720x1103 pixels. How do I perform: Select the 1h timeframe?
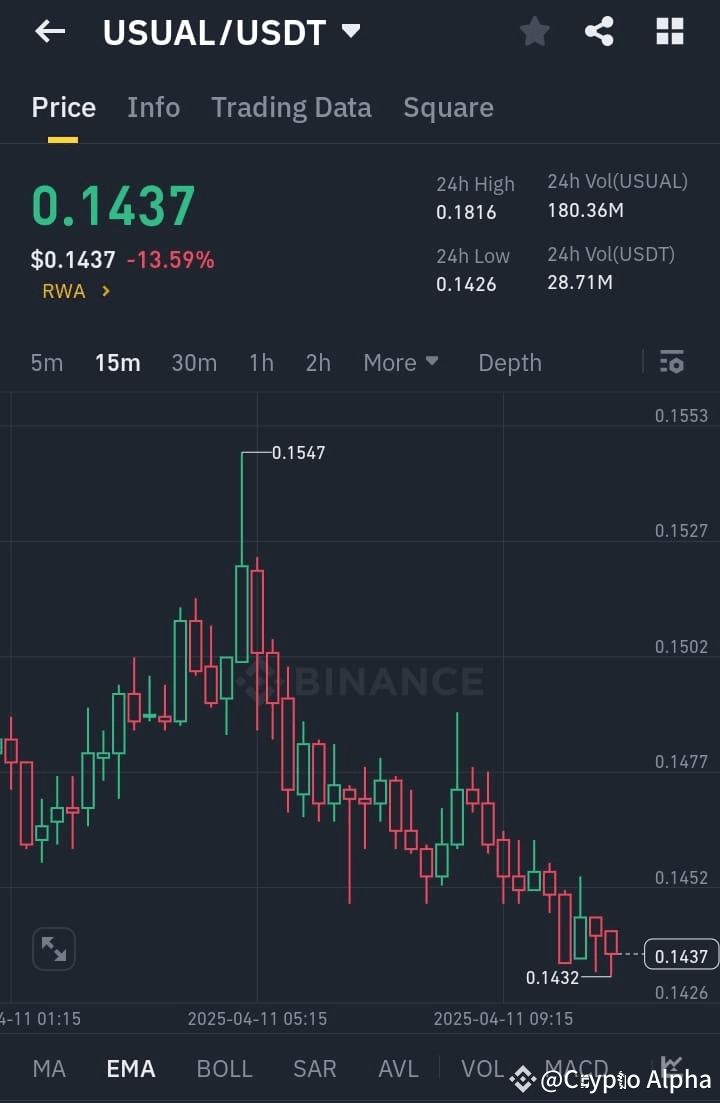point(261,362)
